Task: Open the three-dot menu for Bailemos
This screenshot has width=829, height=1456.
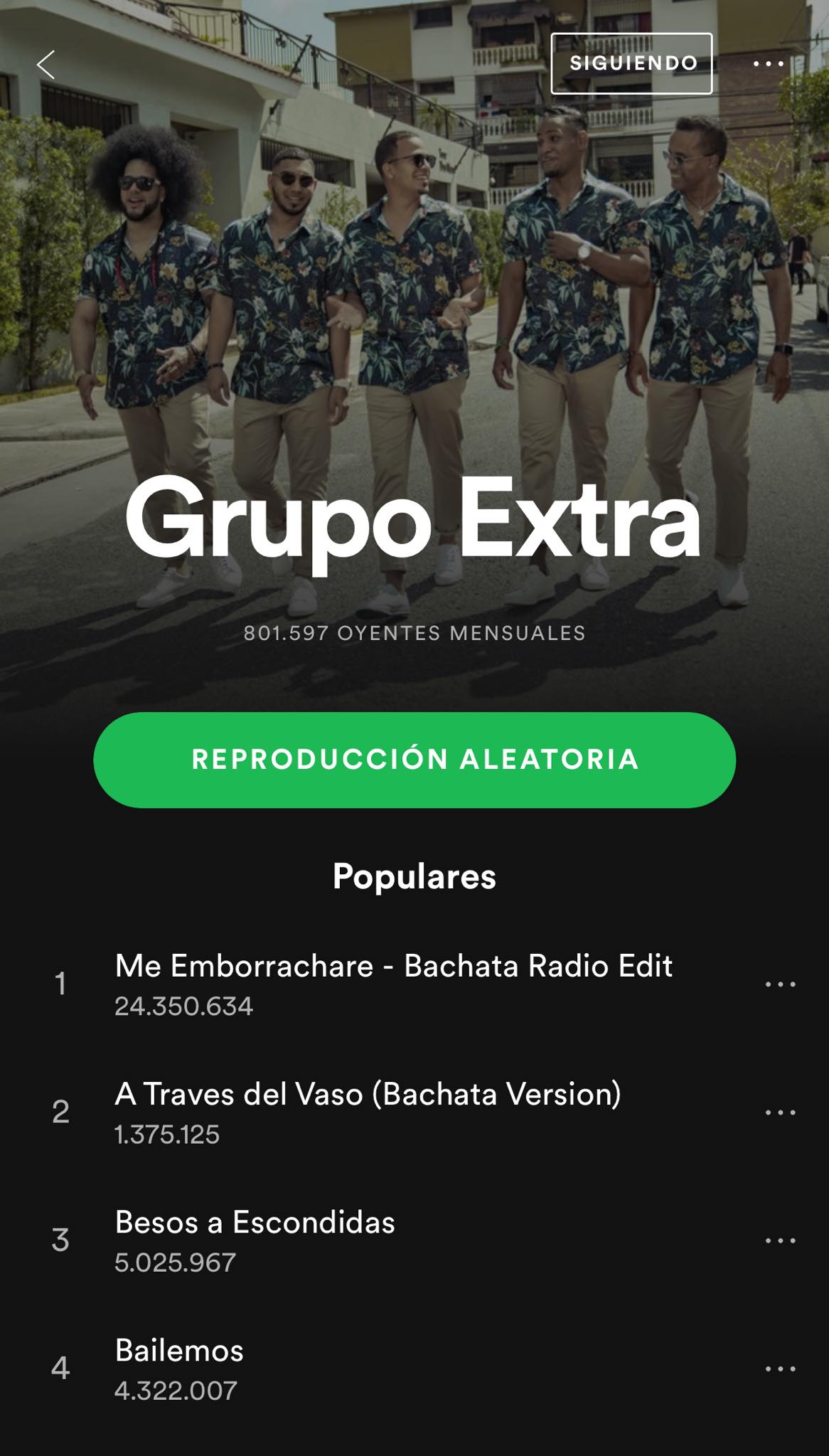Action: click(x=780, y=1369)
